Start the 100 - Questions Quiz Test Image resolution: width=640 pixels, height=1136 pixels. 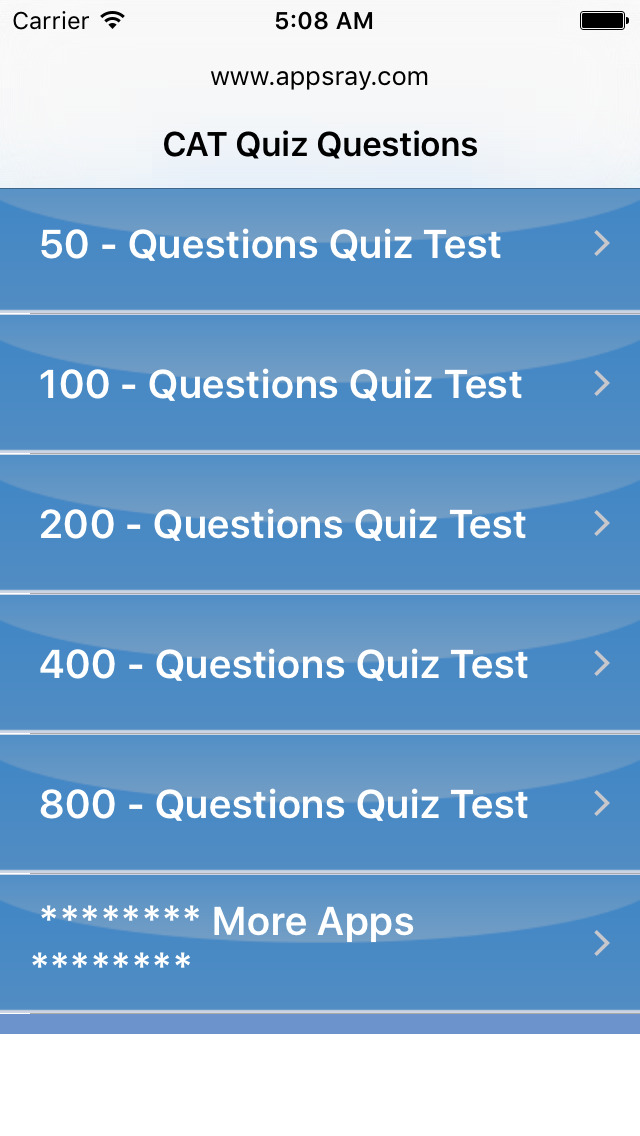coord(281,385)
